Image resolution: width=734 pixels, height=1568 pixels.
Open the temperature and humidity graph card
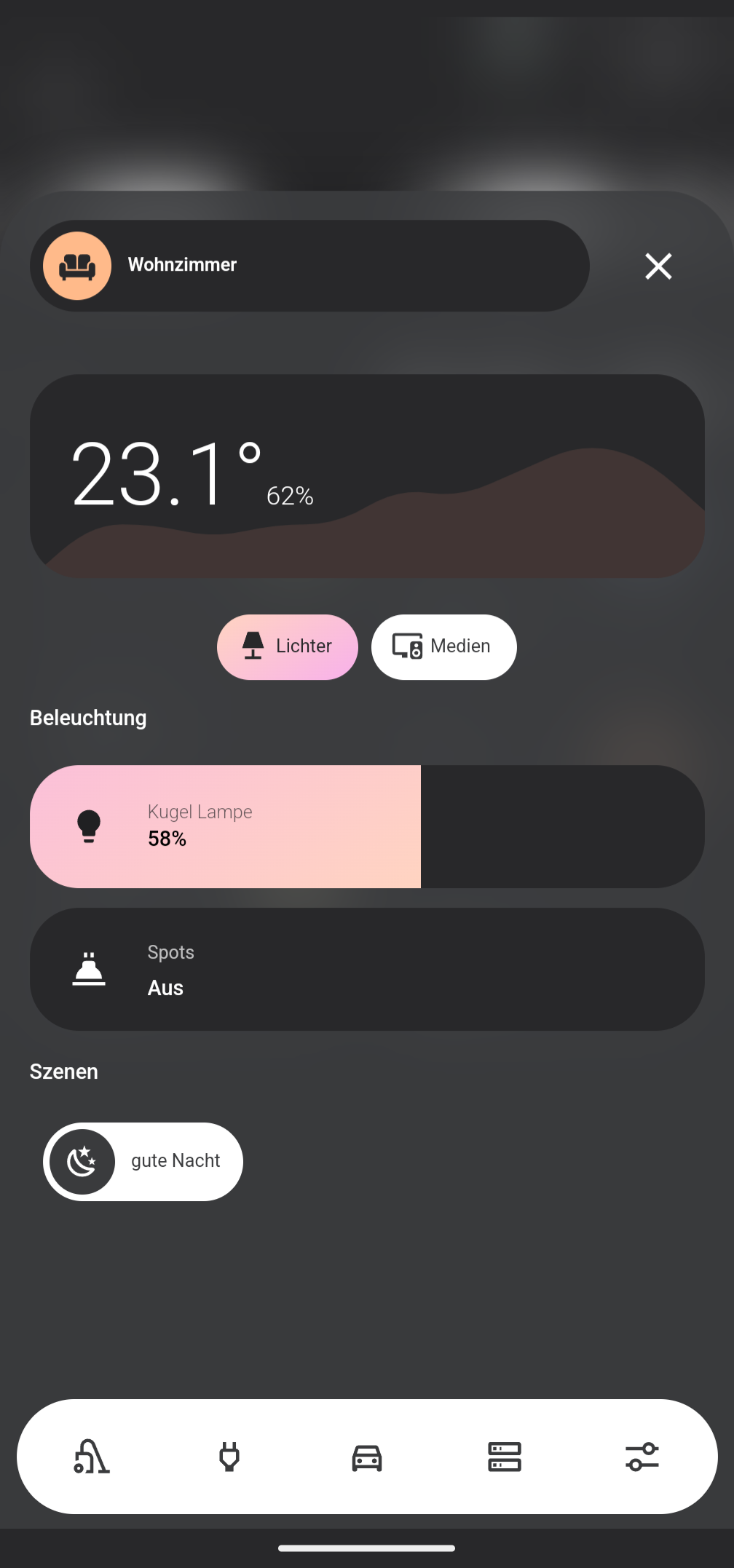click(x=367, y=476)
